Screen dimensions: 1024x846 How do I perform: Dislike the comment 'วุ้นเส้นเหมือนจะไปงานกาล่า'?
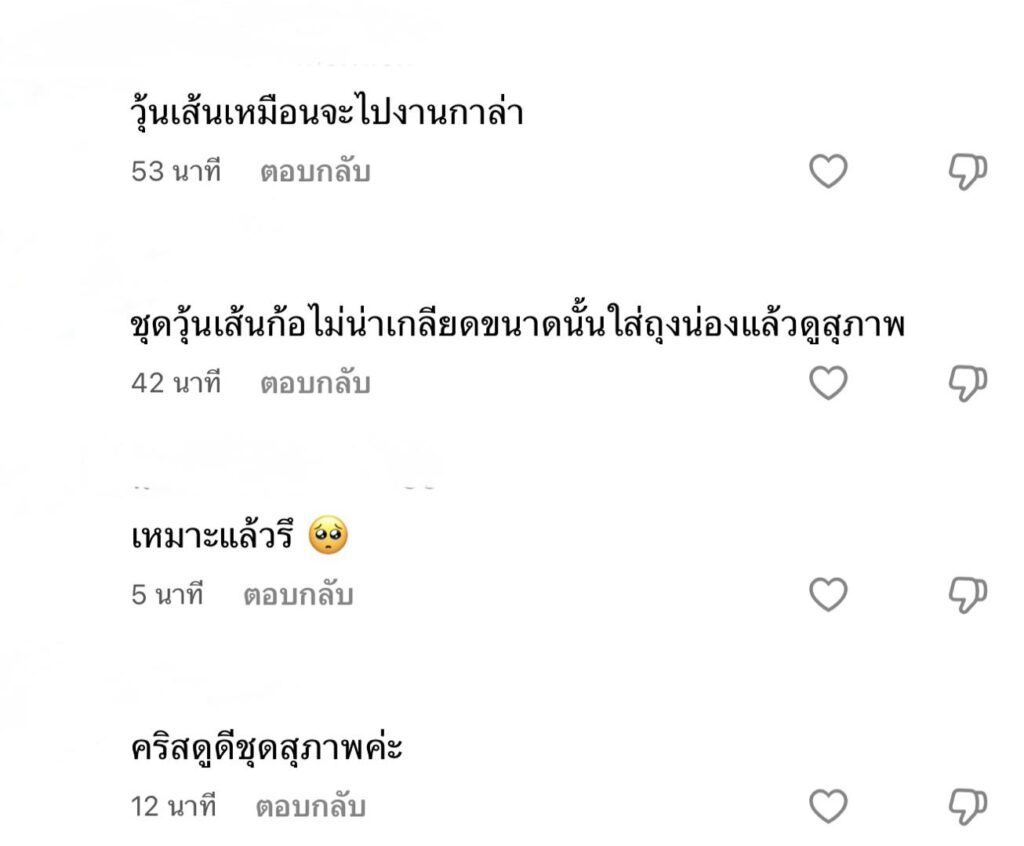[967, 172]
